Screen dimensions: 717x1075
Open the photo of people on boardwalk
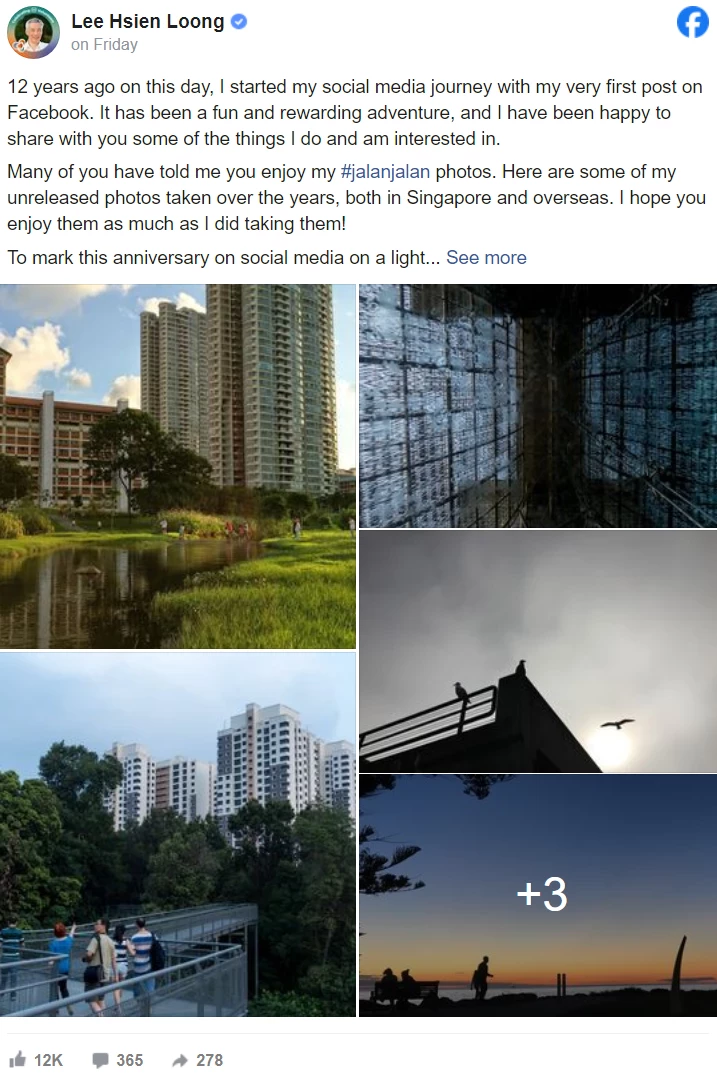(177, 834)
